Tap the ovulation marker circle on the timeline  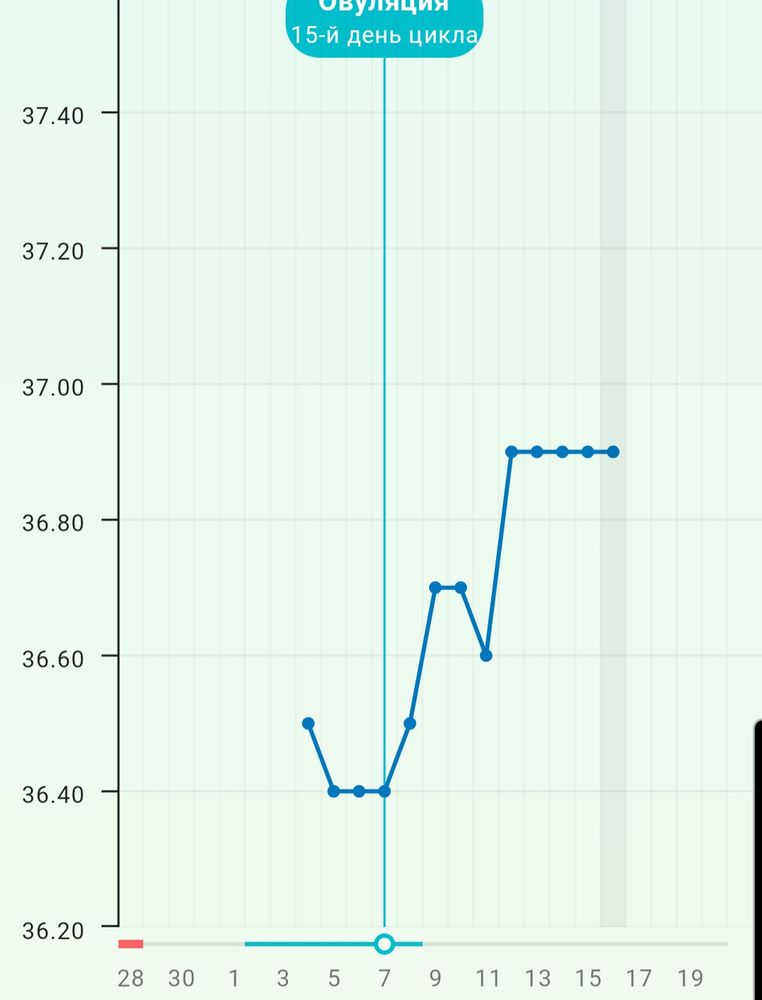[384, 943]
